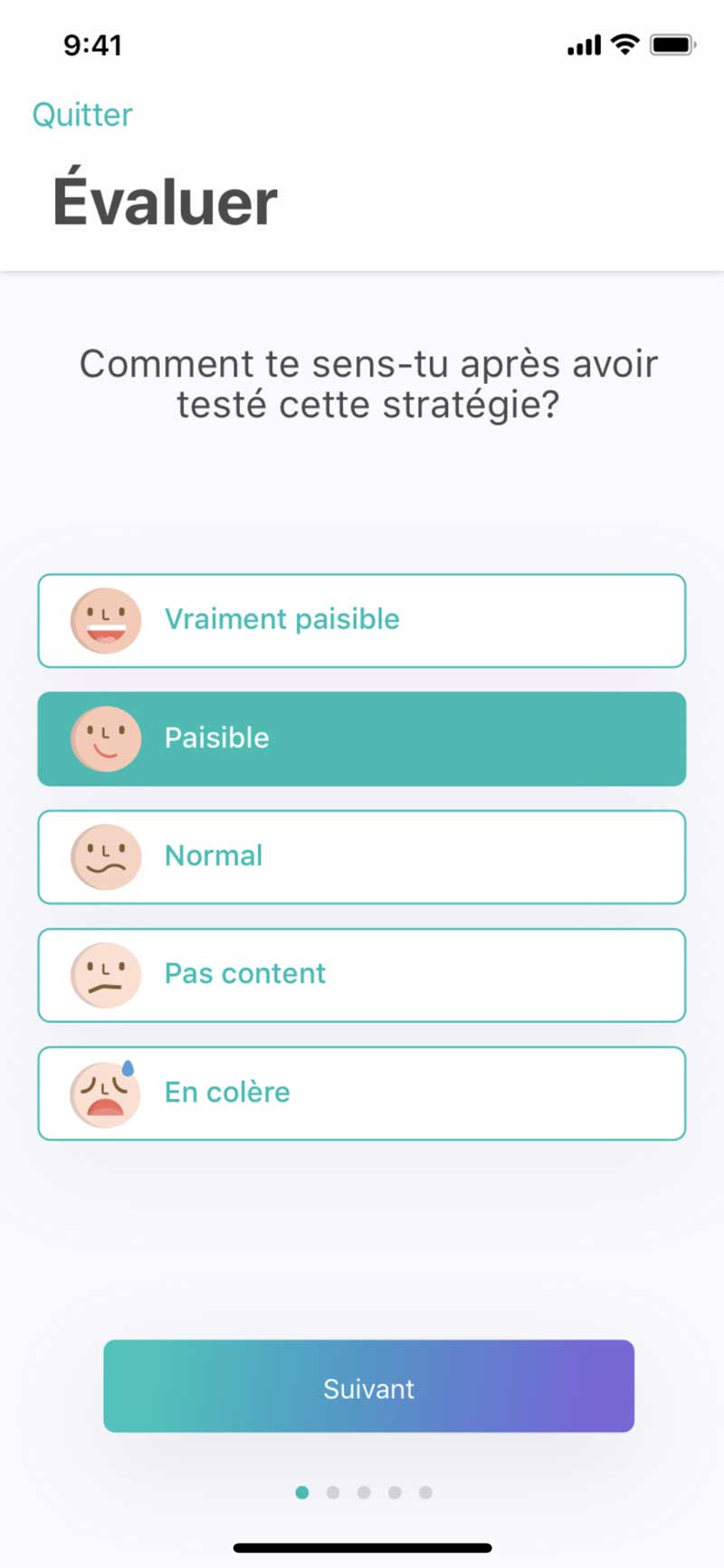The height and width of the screenshot is (1568, 724).
Task: Select the Vraiment paisible option
Action: pyautogui.click(x=361, y=621)
